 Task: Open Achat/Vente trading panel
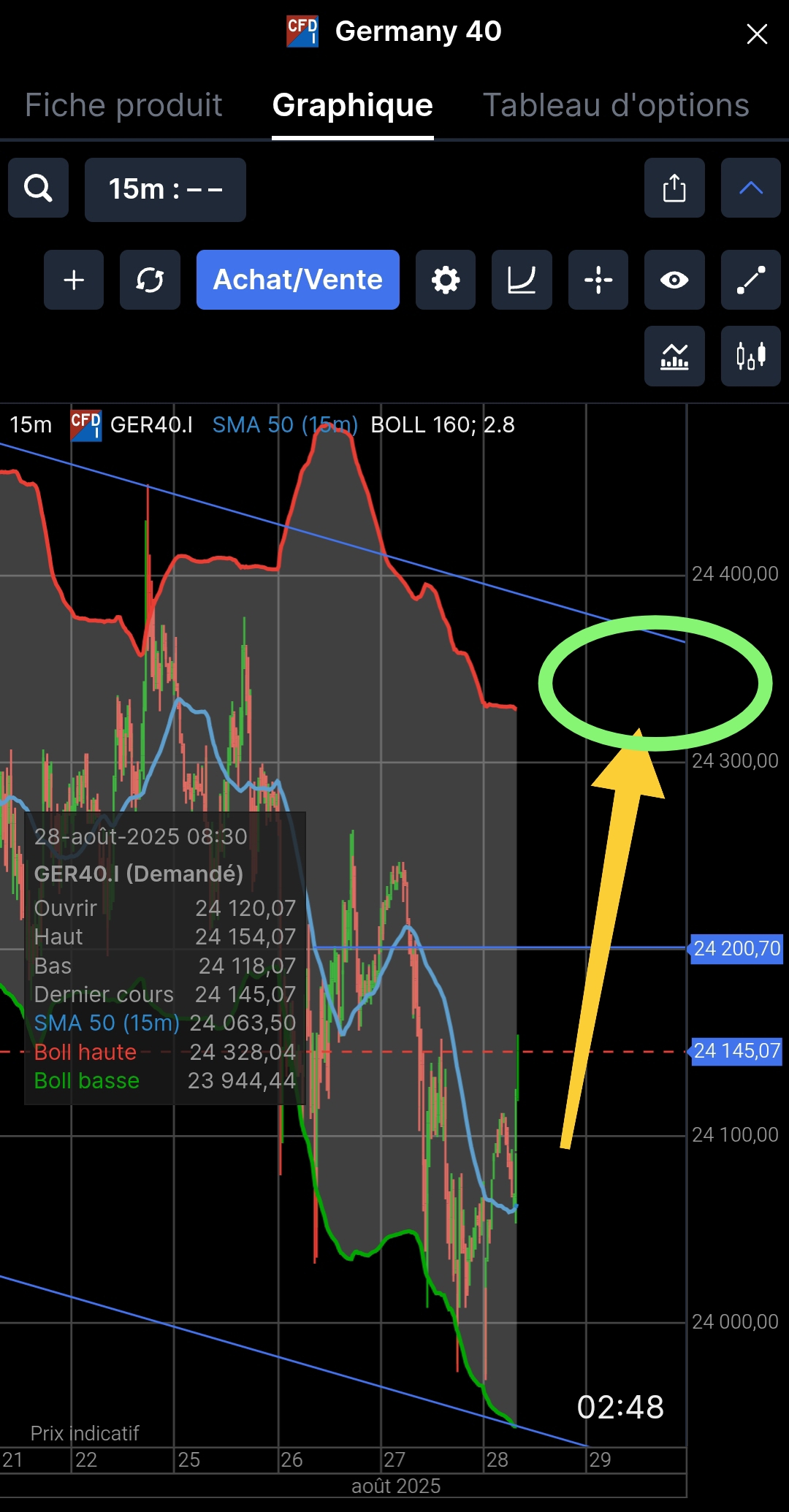[297, 280]
